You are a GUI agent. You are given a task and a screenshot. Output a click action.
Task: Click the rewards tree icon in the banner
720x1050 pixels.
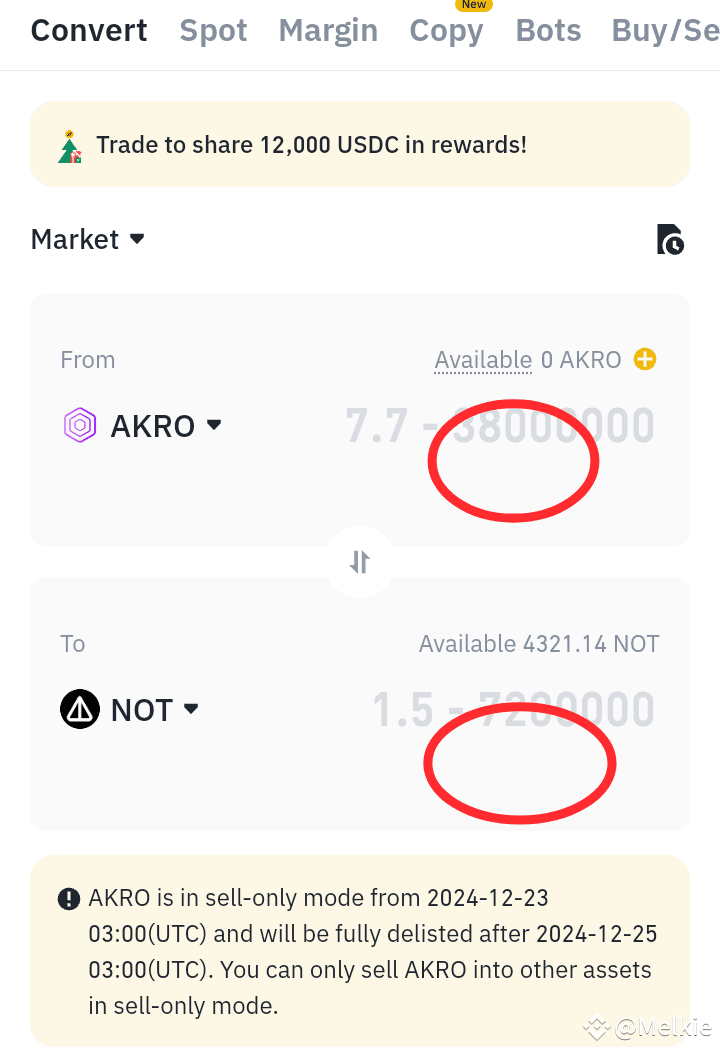tap(68, 144)
